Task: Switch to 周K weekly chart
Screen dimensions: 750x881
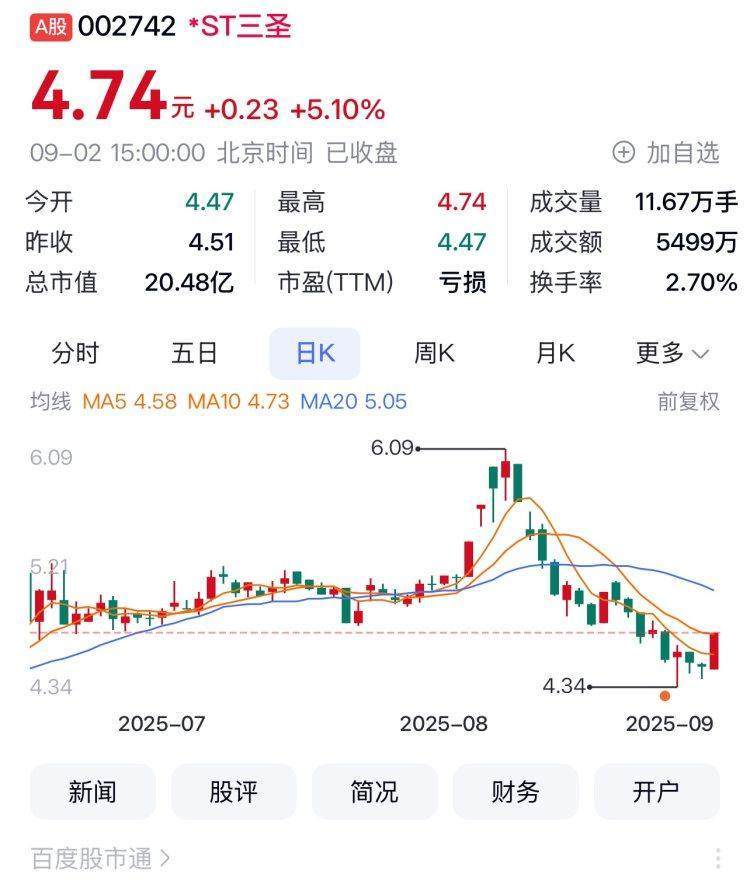Action: (434, 353)
